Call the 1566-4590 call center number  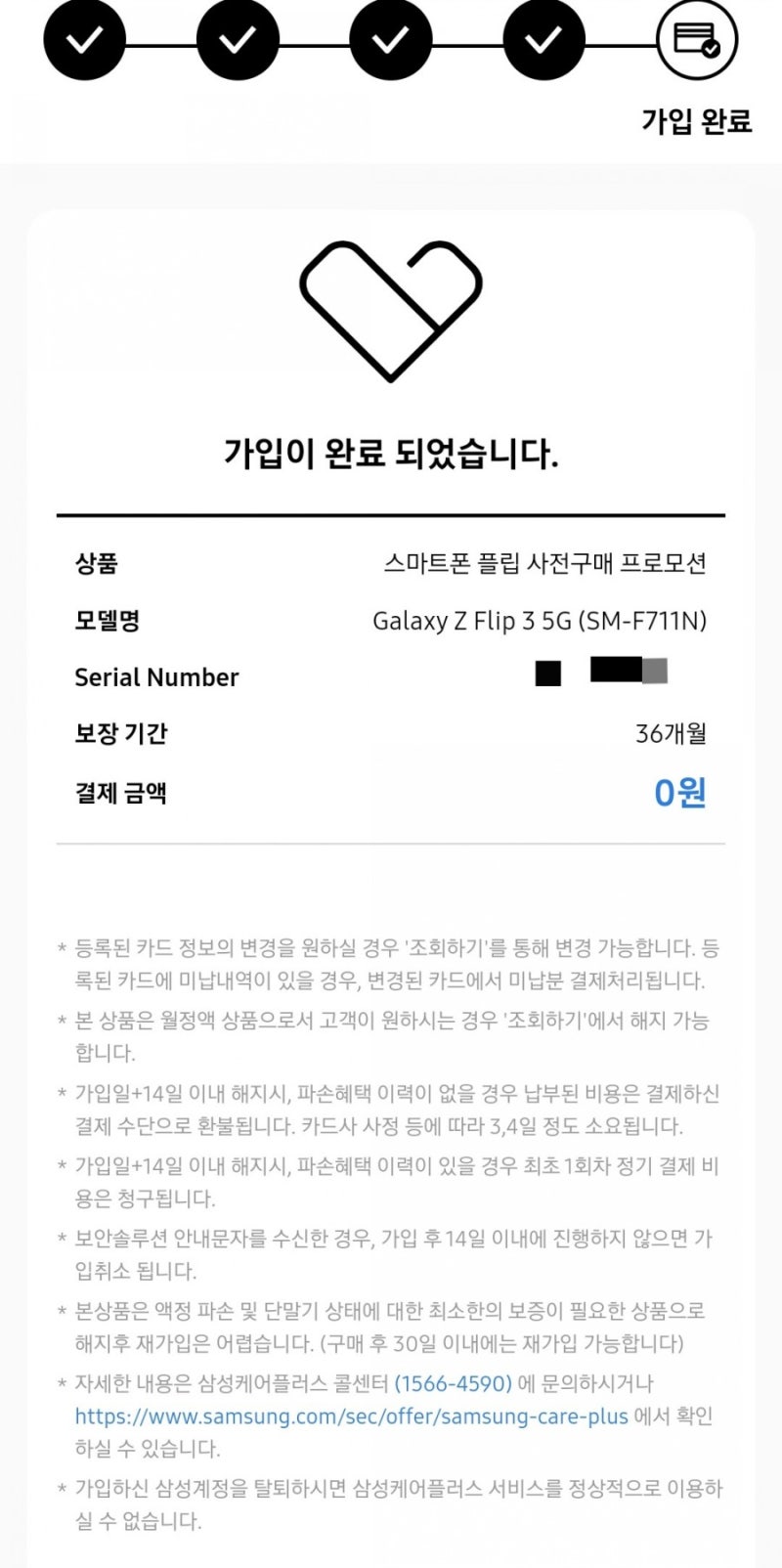point(453,1383)
